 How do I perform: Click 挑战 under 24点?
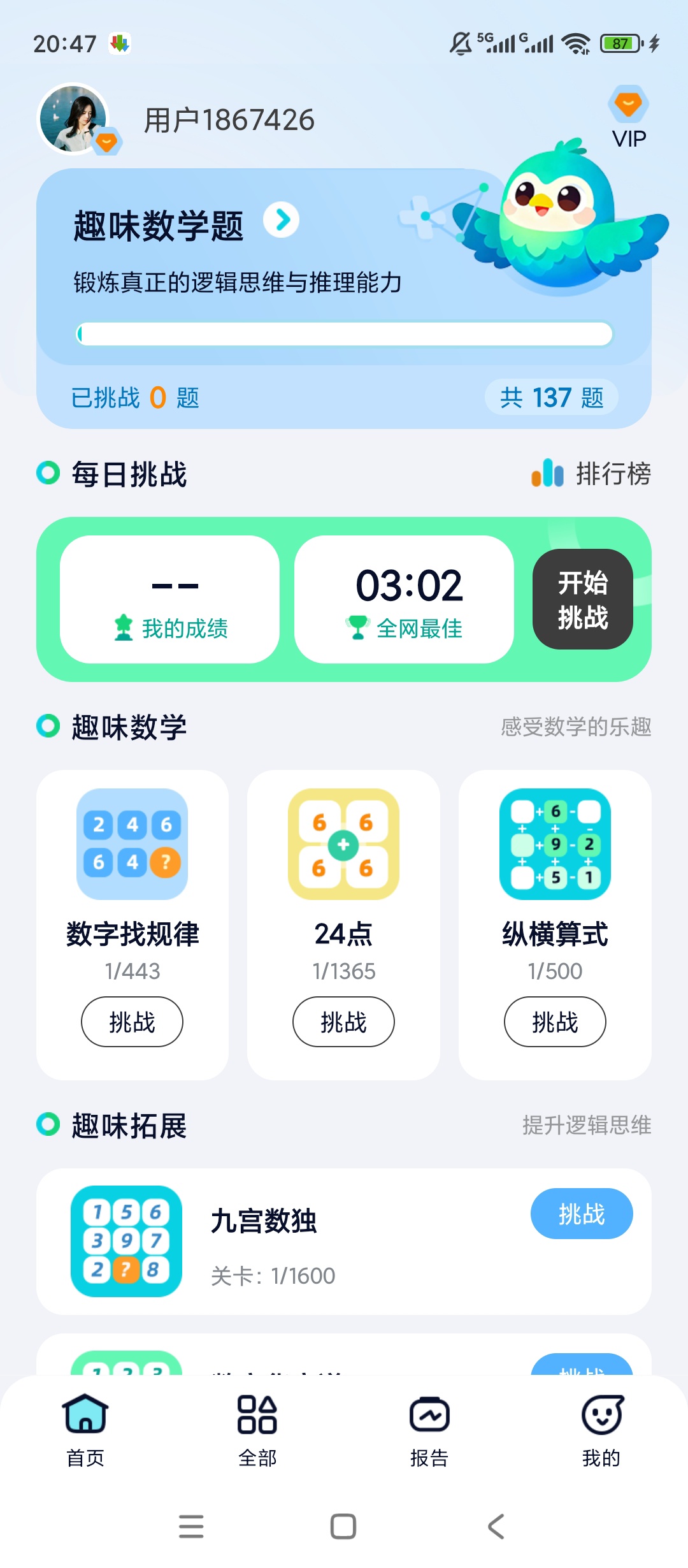click(343, 1022)
